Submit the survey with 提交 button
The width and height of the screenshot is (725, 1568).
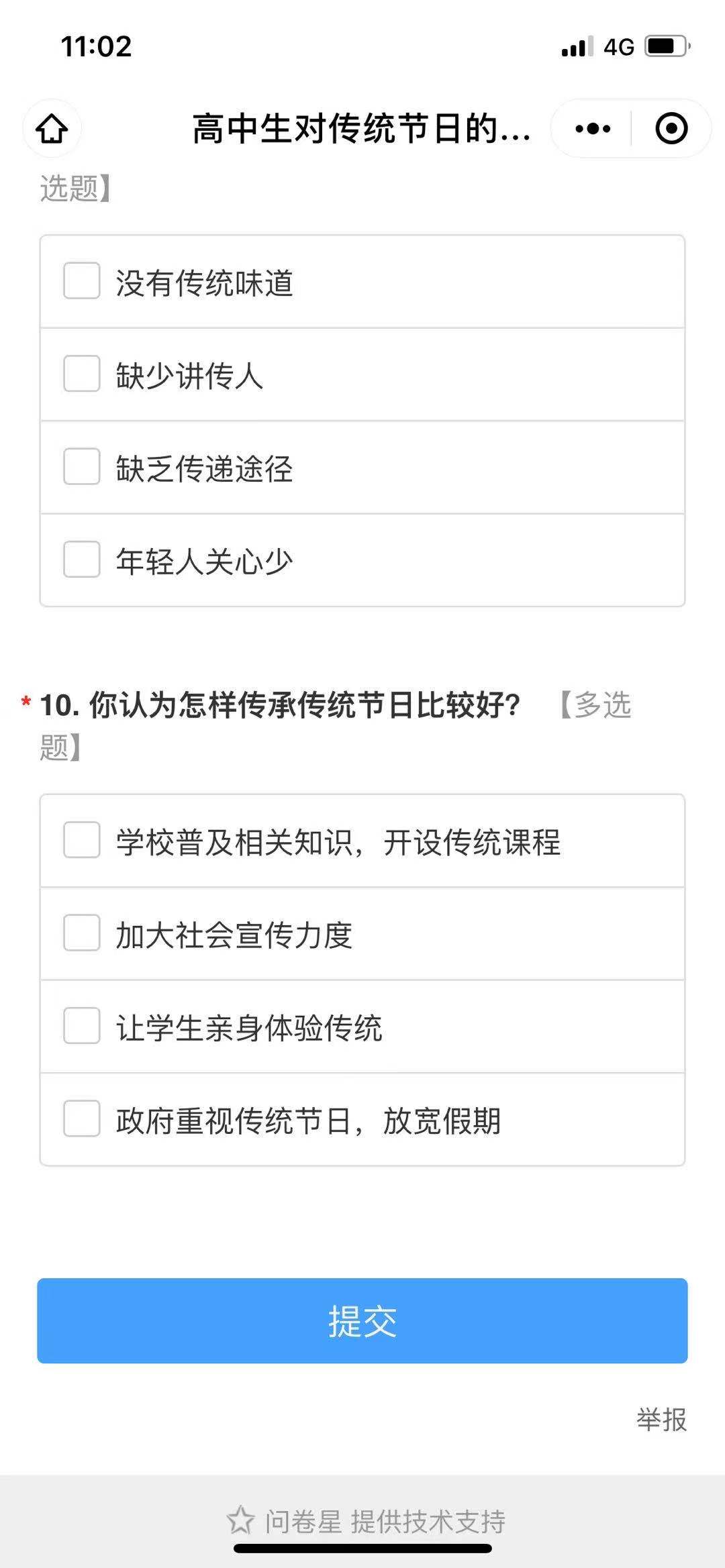tap(362, 1320)
